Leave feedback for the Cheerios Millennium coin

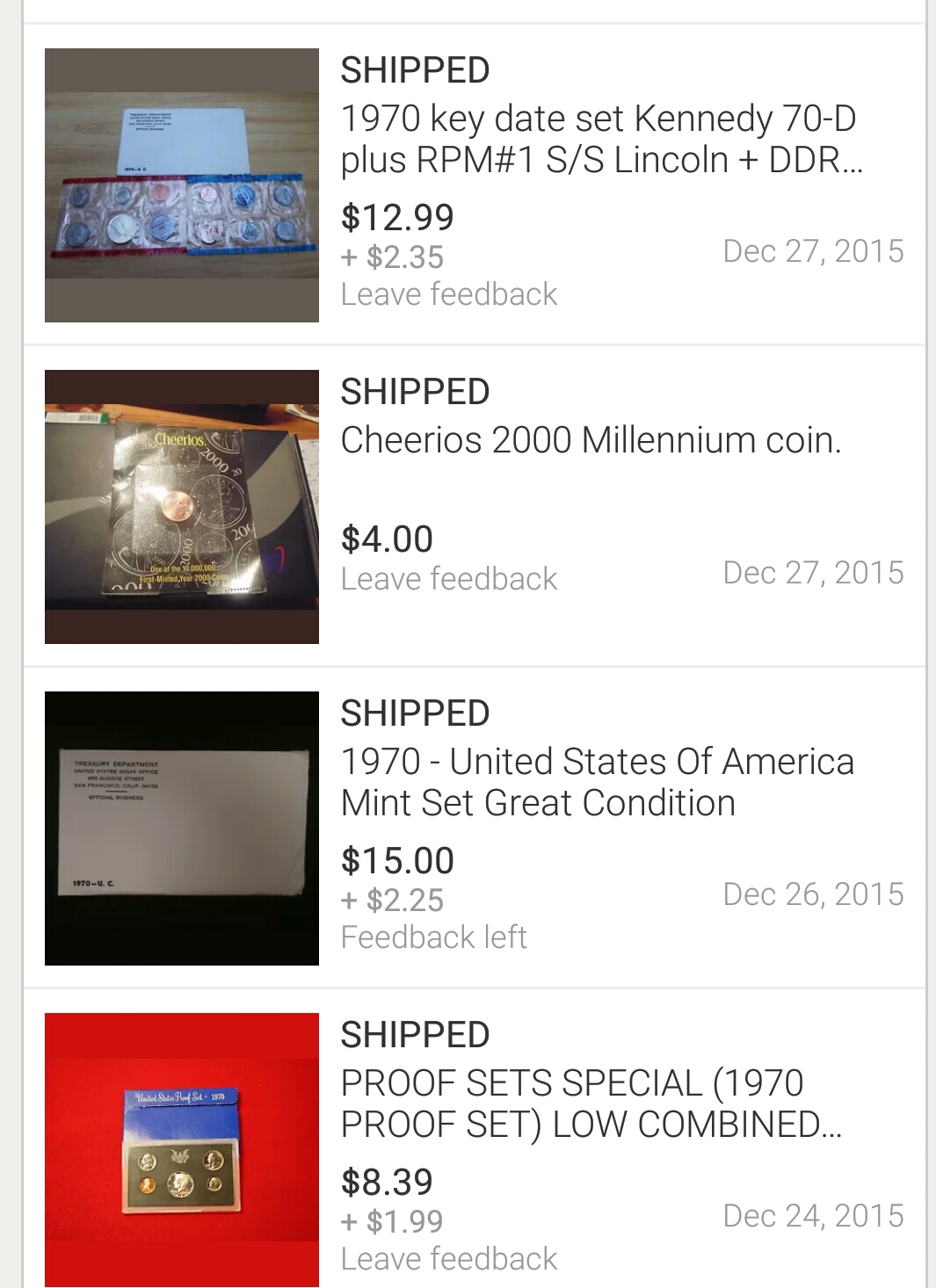coord(449,579)
